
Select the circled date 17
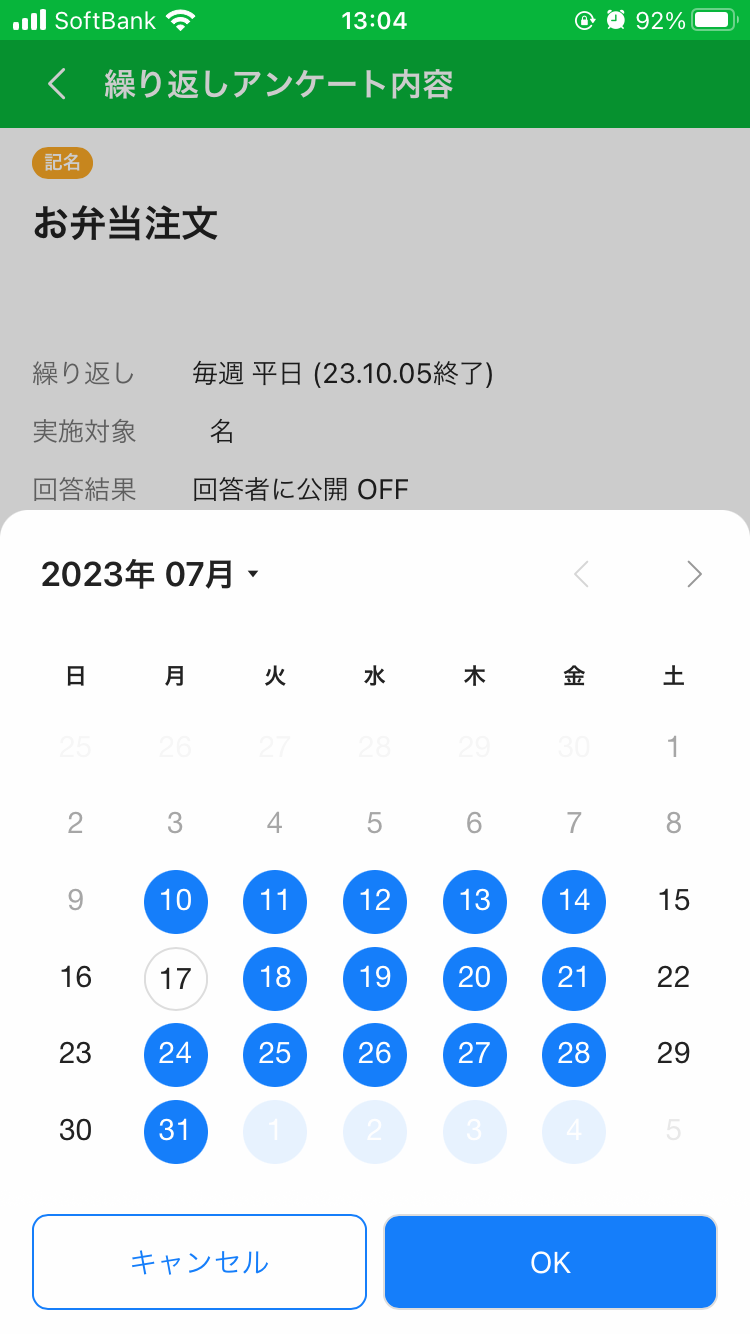175,978
